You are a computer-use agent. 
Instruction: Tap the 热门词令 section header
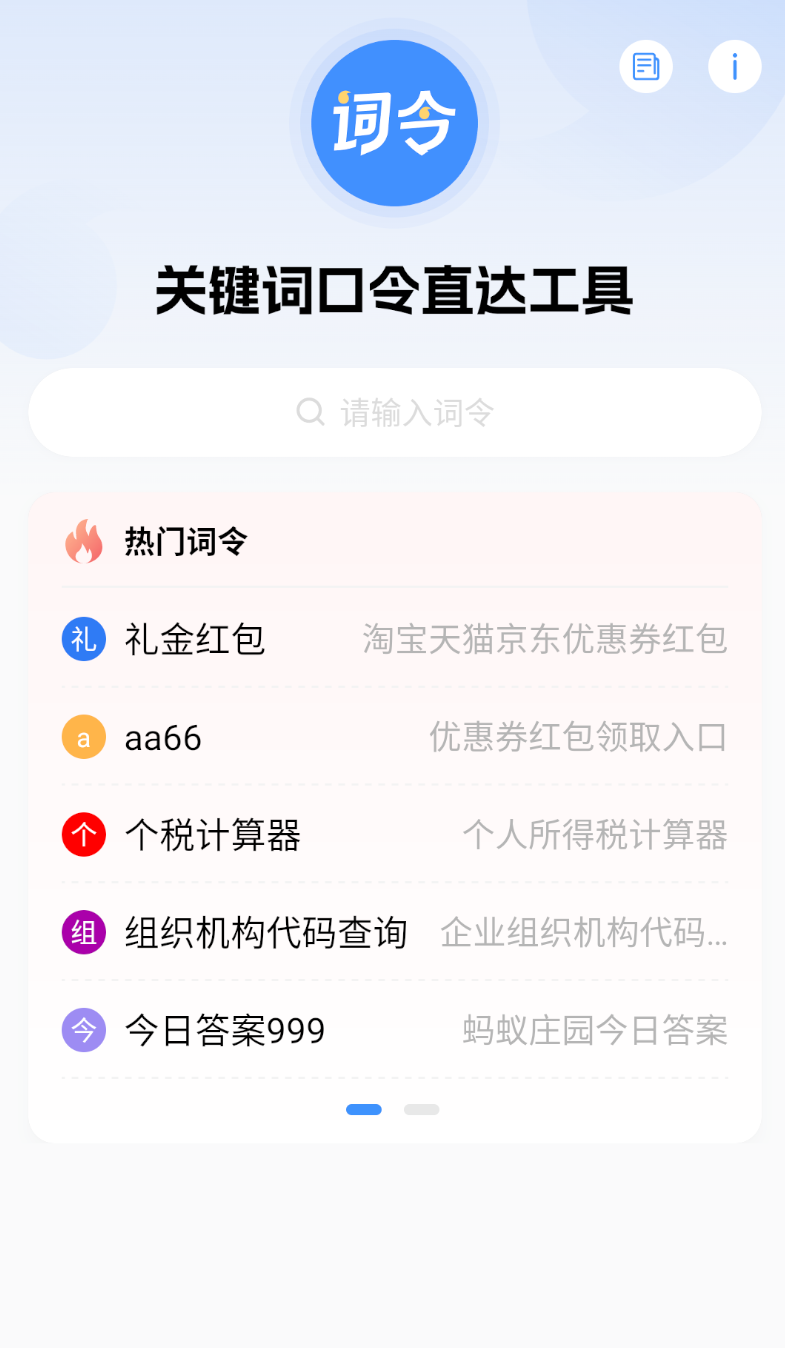(188, 541)
